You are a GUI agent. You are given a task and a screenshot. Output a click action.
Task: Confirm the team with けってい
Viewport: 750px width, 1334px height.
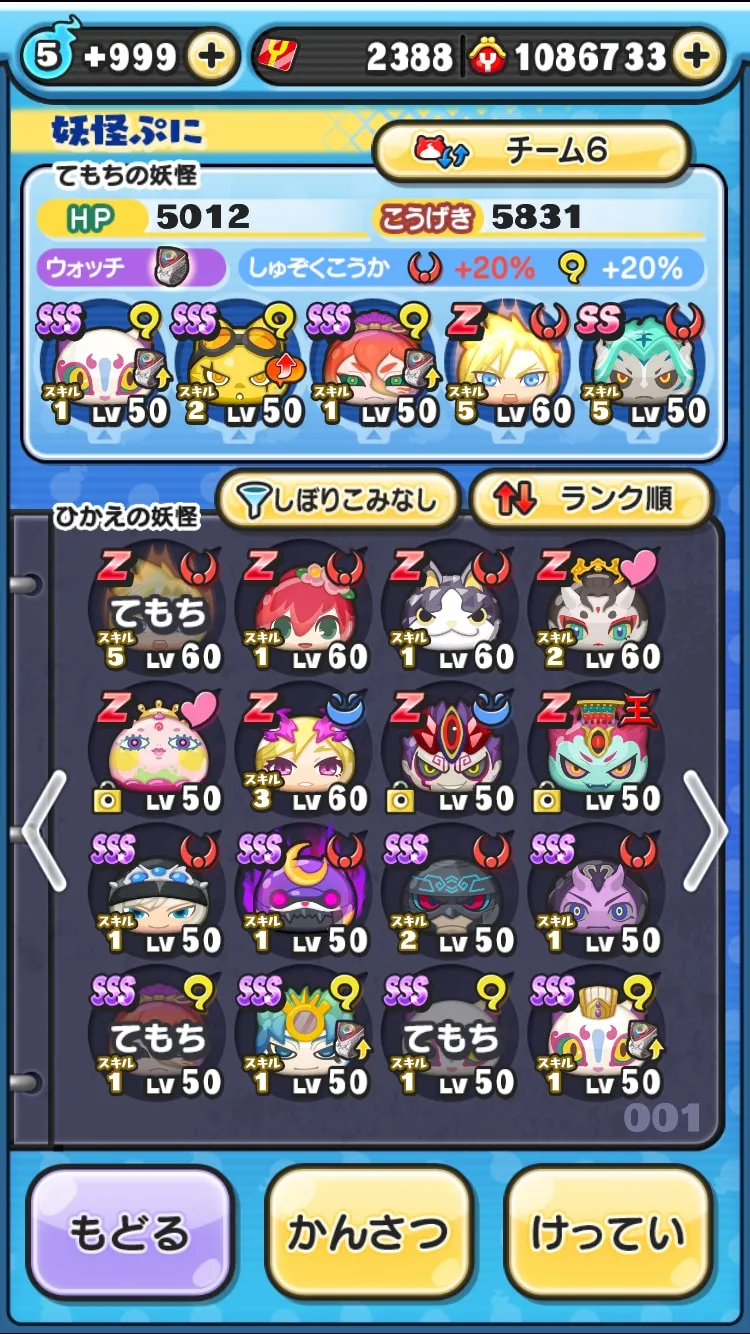pyautogui.click(x=607, y=1233)
